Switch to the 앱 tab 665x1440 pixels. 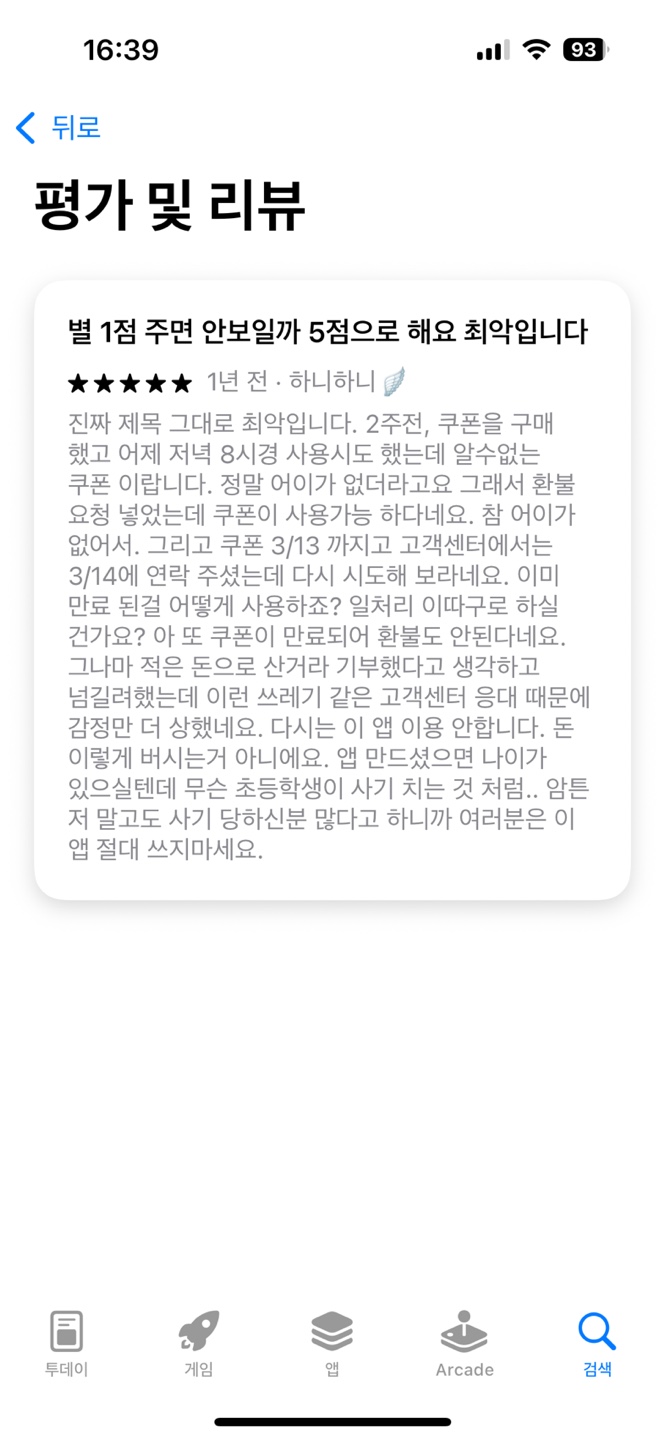click(332, 1343)
